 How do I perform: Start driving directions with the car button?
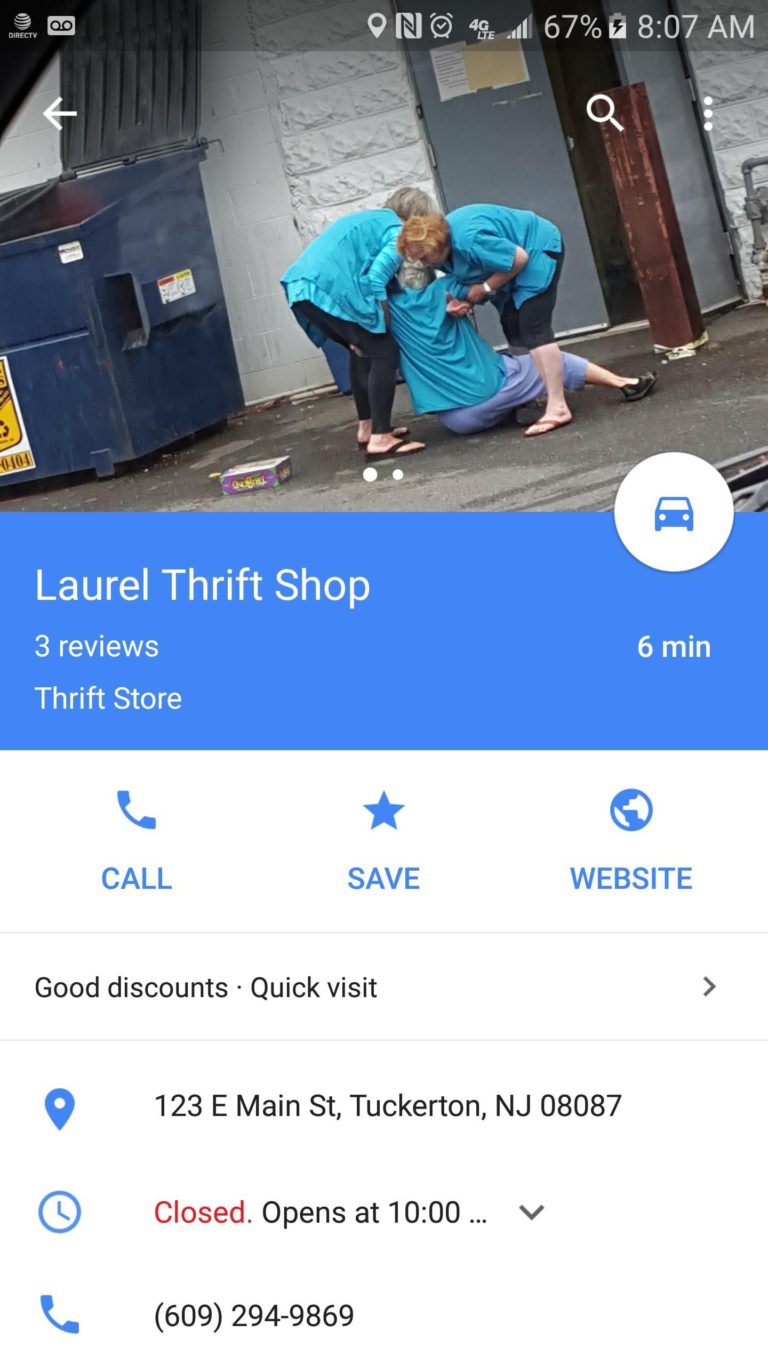673,513
